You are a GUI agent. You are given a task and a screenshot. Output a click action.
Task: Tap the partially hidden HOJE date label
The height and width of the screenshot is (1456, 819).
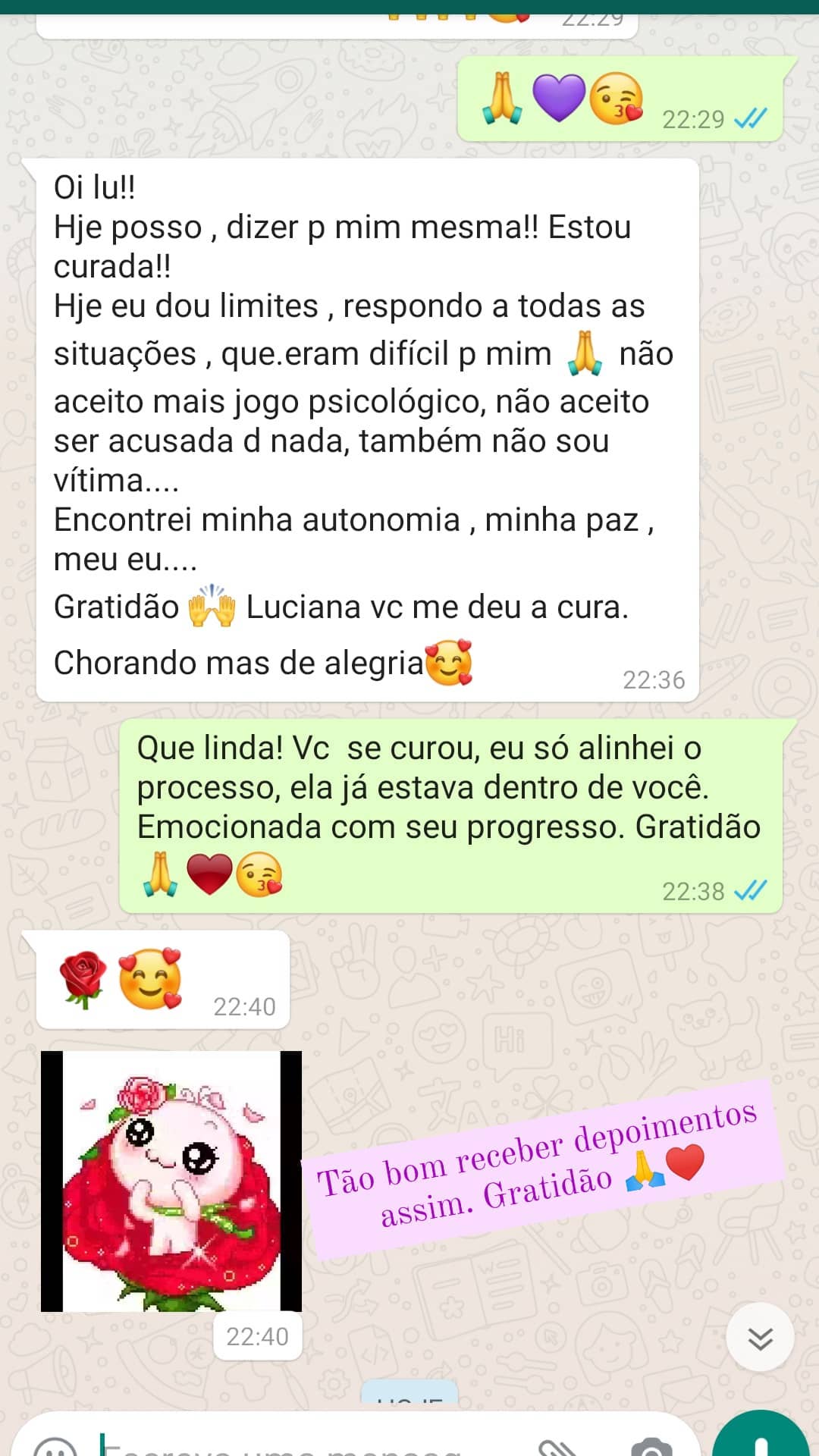point(409,1399)
